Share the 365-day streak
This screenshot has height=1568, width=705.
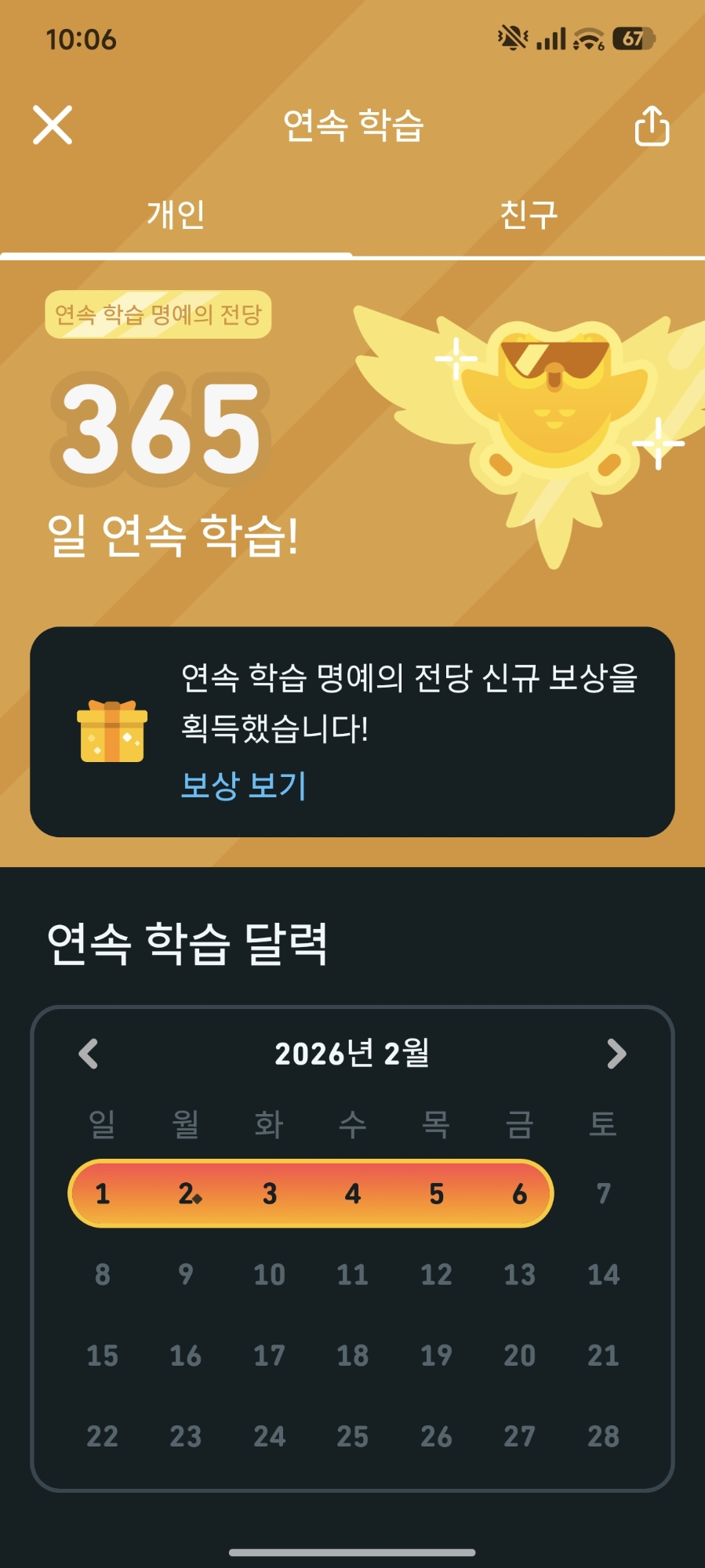point(652,126)
